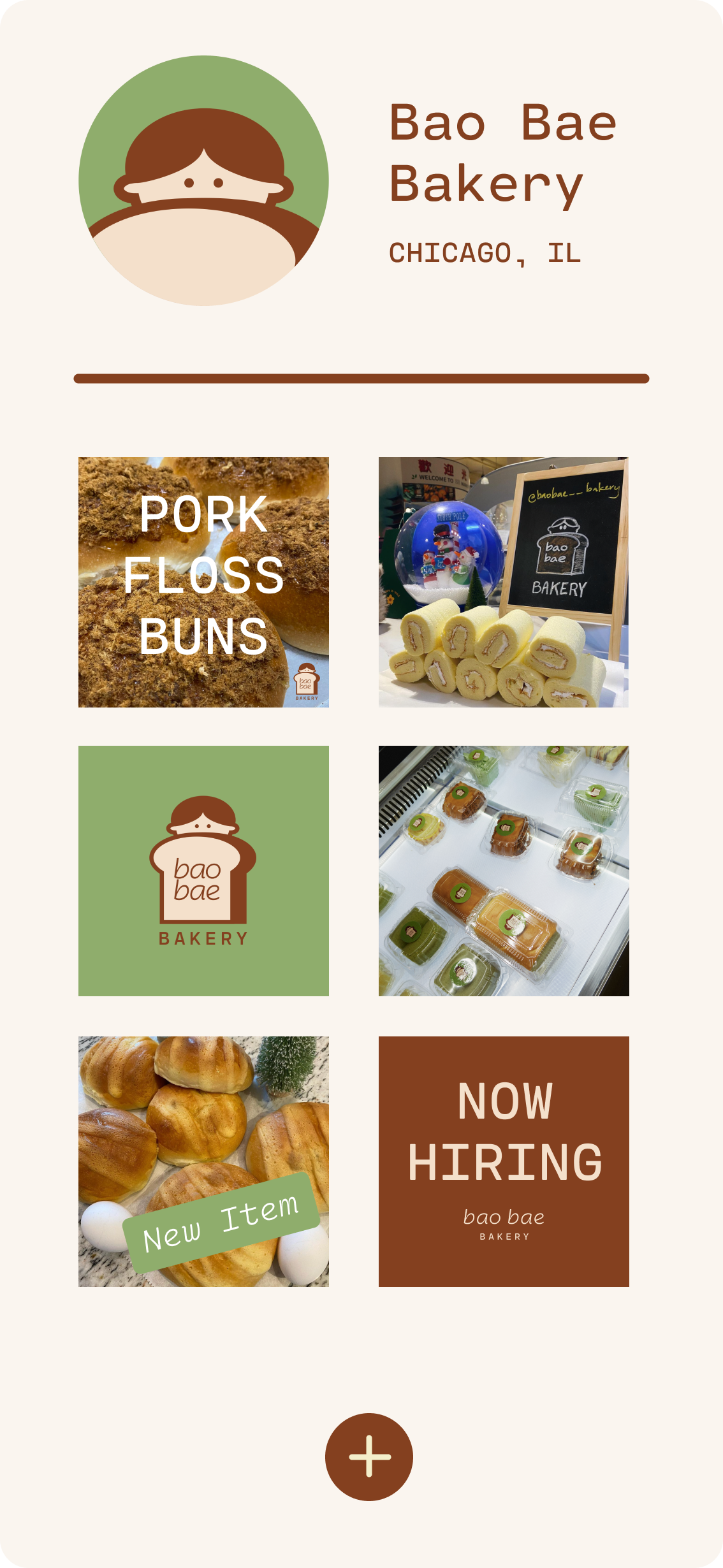The width and height of the screenshot is (723, 1568).
Task: View the Now Hiring post
Action: (504, 1161)
